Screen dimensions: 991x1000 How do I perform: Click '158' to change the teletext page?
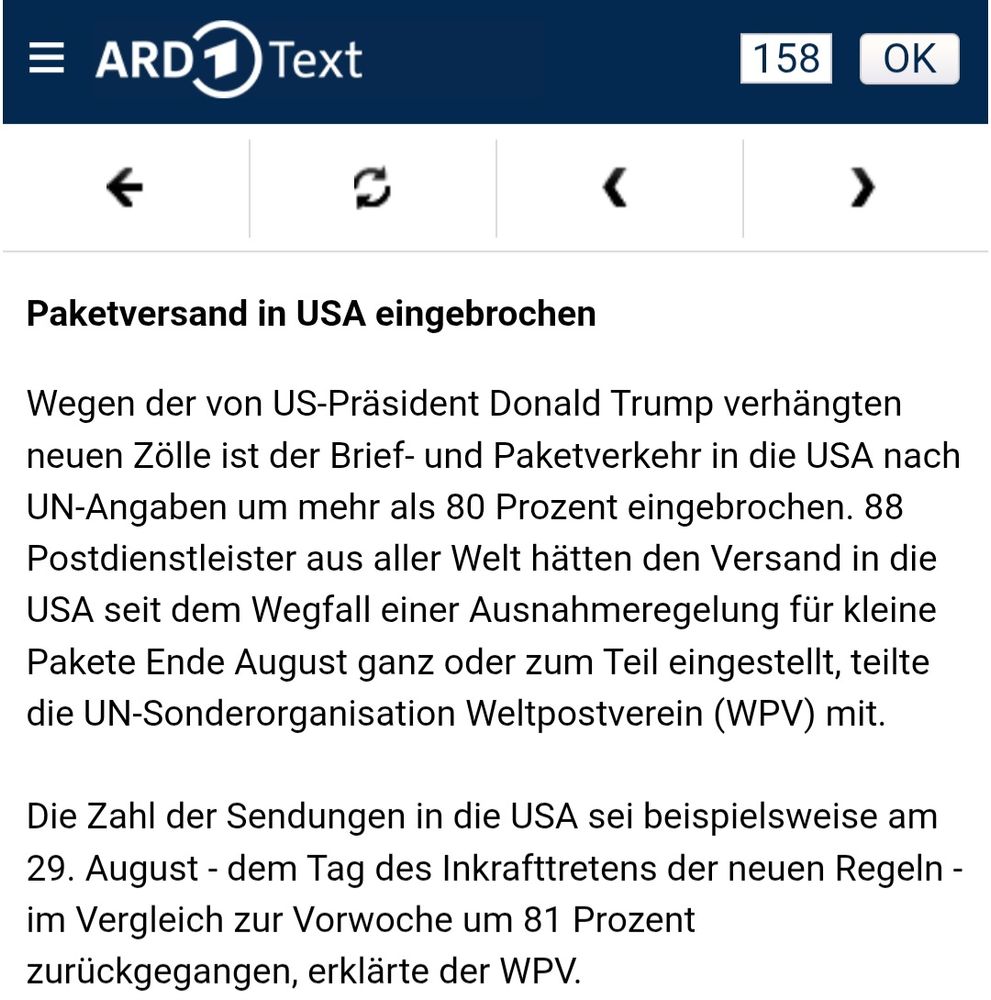pos(786,59)
